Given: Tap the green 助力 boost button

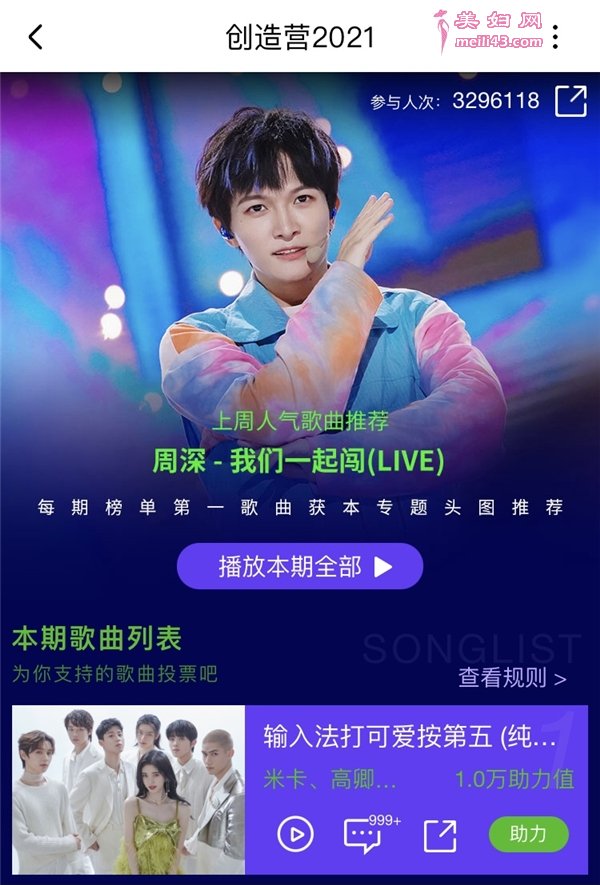Looking at the screenshot, I should pos(528,834).
